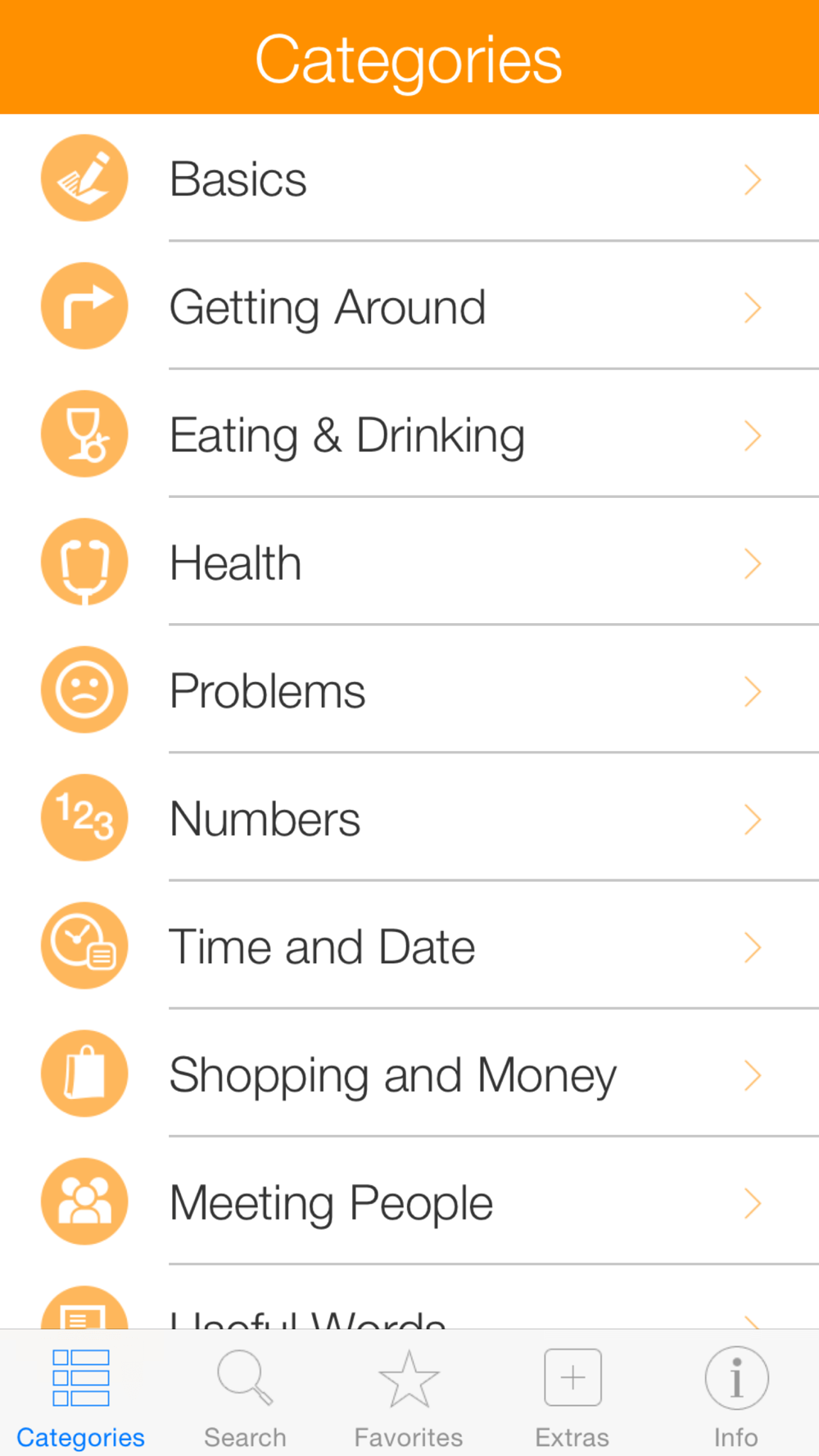Select Eating & Drinking phrases

pos(409,435)
